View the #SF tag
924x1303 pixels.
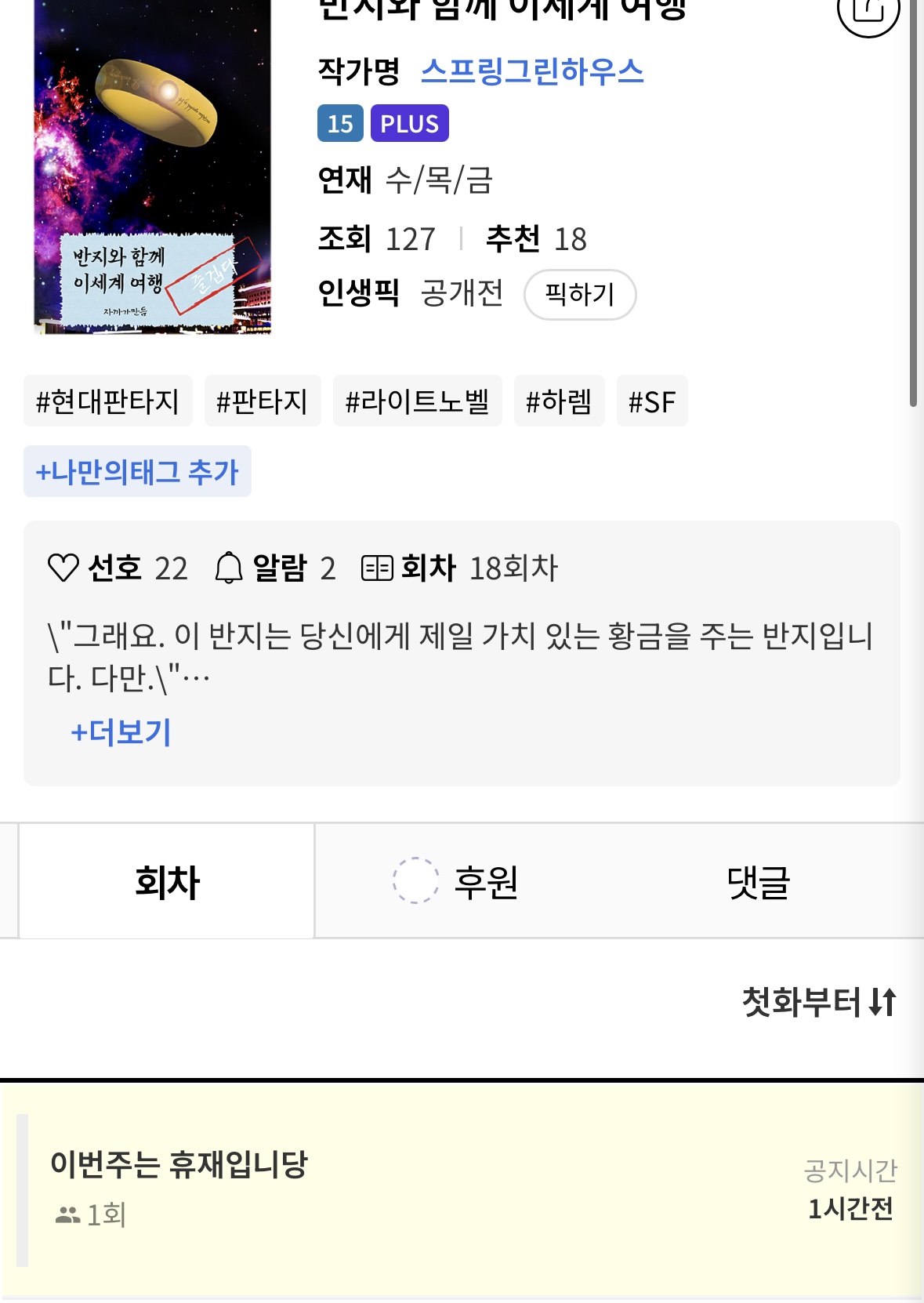(651, 401)
